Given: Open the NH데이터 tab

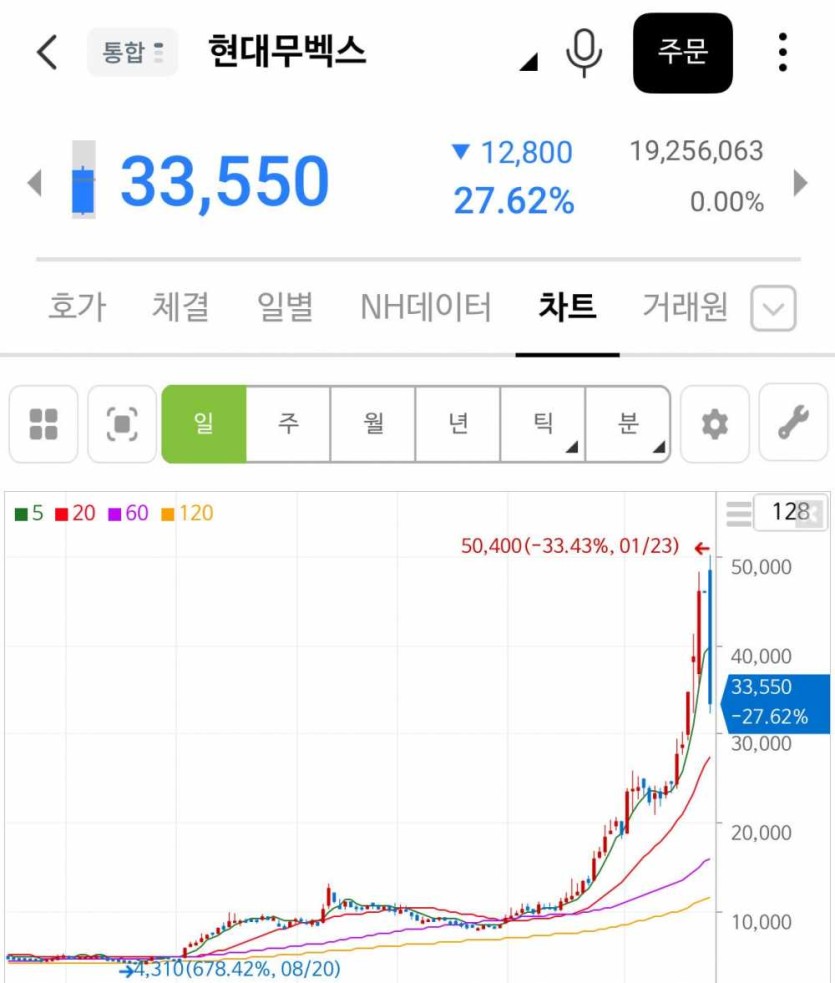Looking at the screenshot, I should pos(426,307).
